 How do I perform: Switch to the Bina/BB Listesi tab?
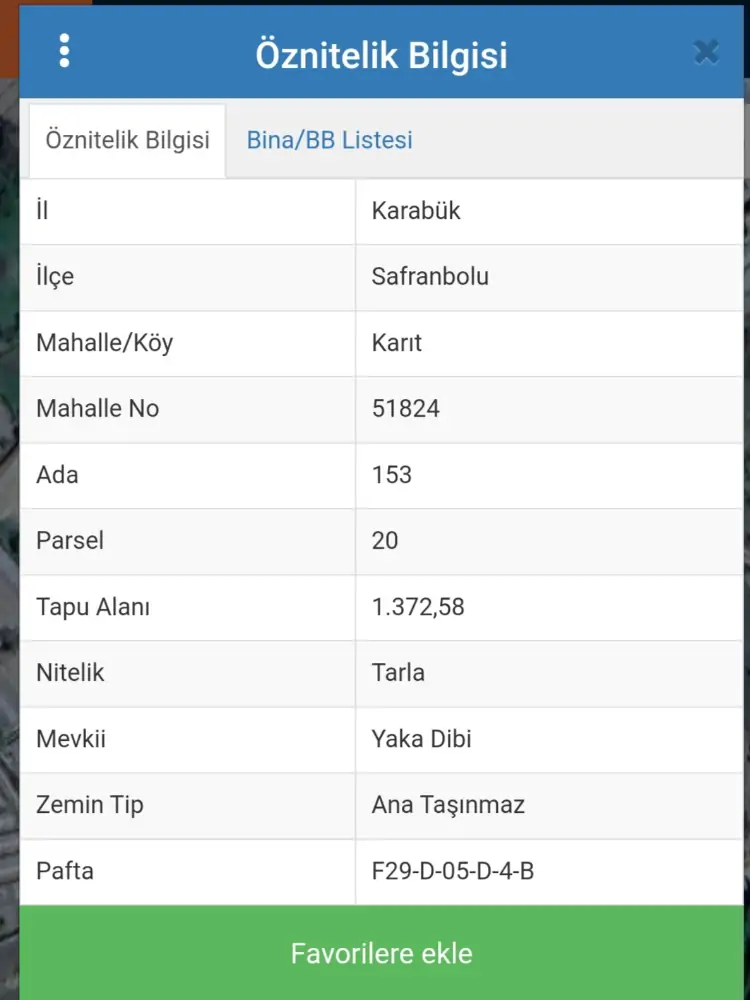tap(329, 140)
